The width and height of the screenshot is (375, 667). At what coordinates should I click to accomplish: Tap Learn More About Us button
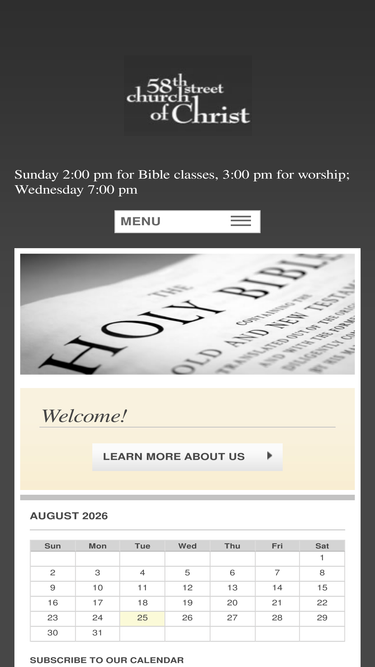(x=187, y=457)
